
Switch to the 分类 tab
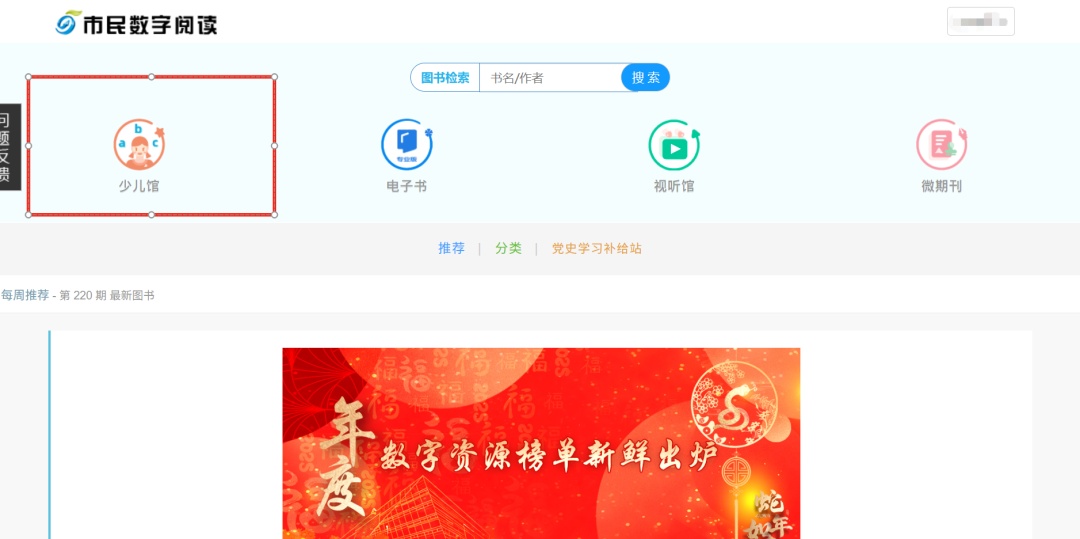[508, 249]
